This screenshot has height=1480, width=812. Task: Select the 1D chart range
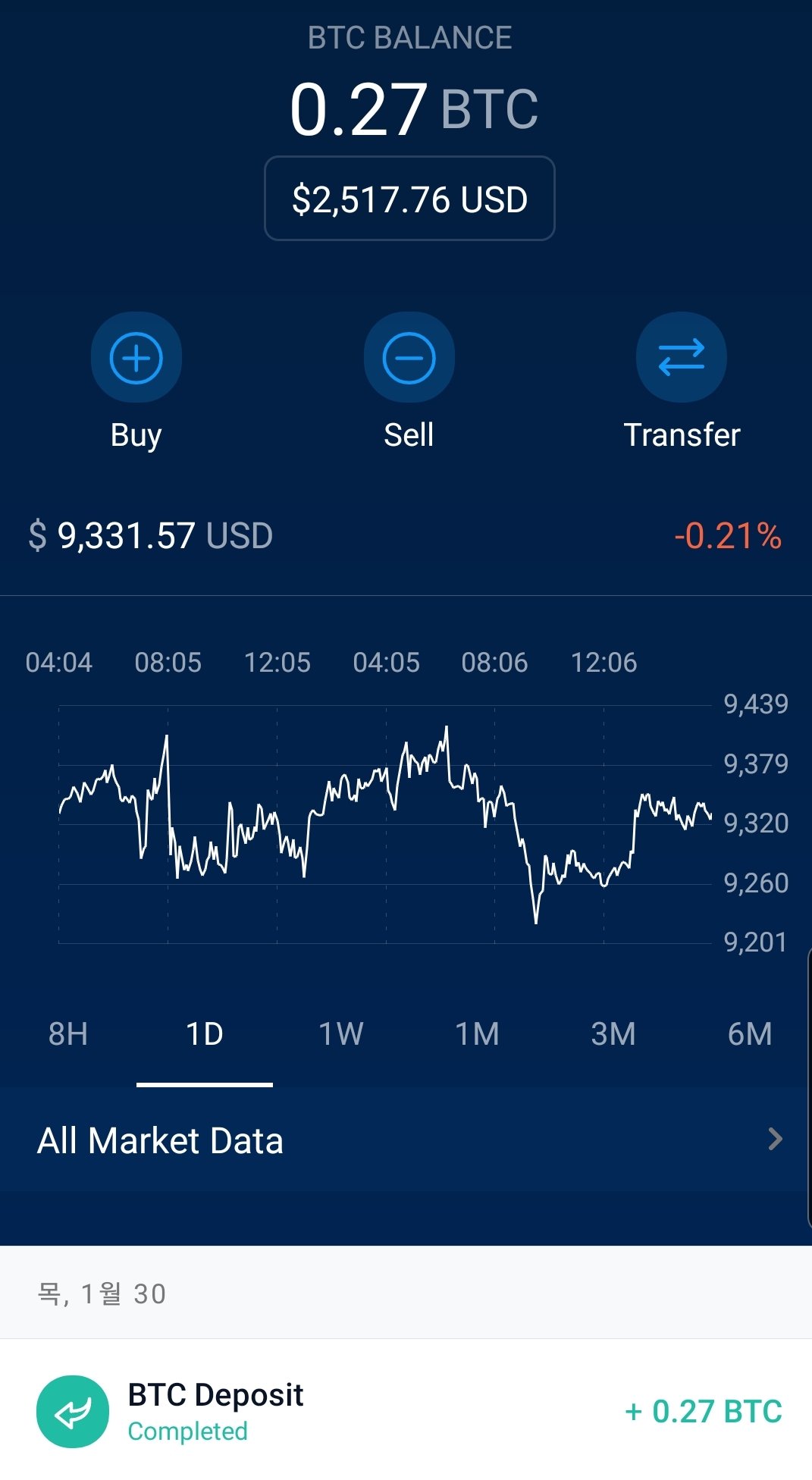point(205,1034)
